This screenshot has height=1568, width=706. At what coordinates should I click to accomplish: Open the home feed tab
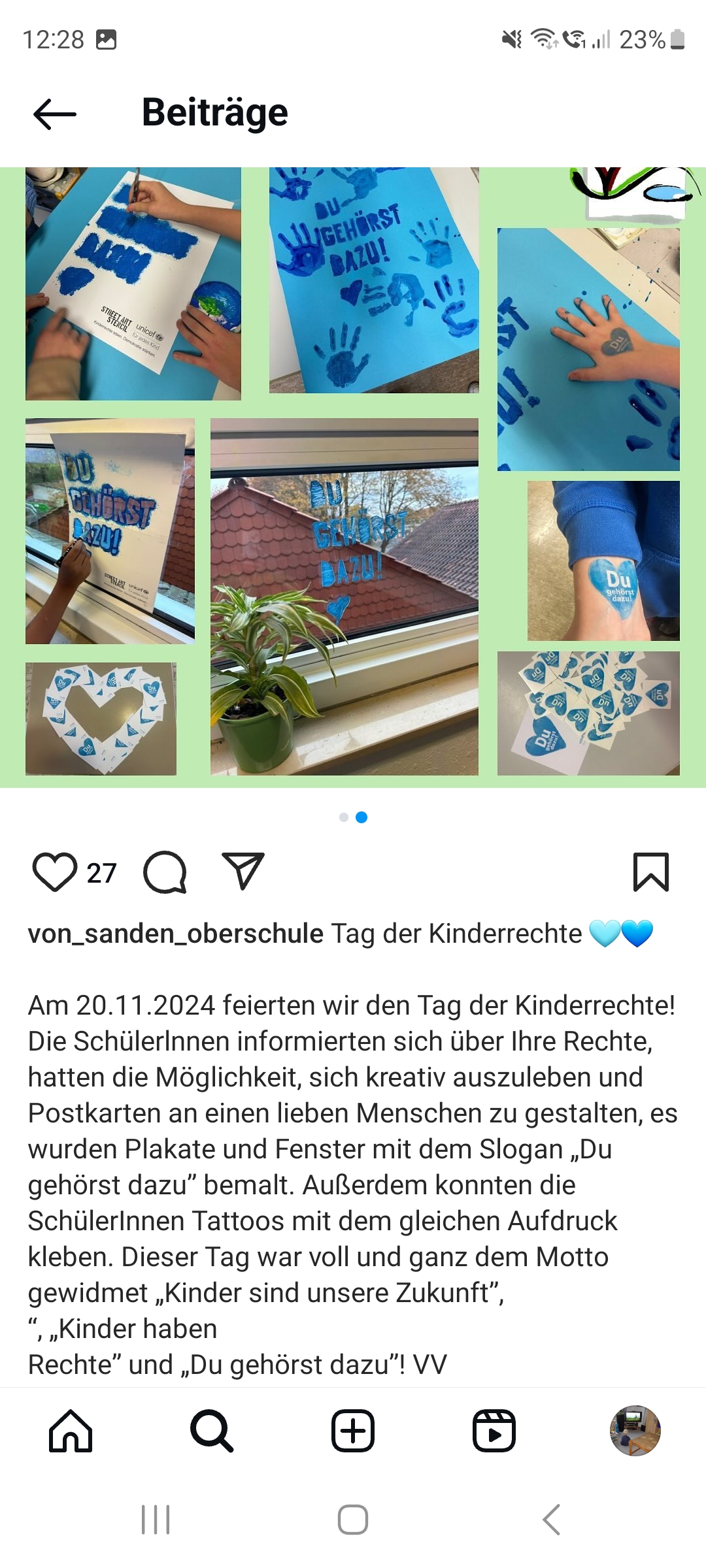pos(71,1431)
